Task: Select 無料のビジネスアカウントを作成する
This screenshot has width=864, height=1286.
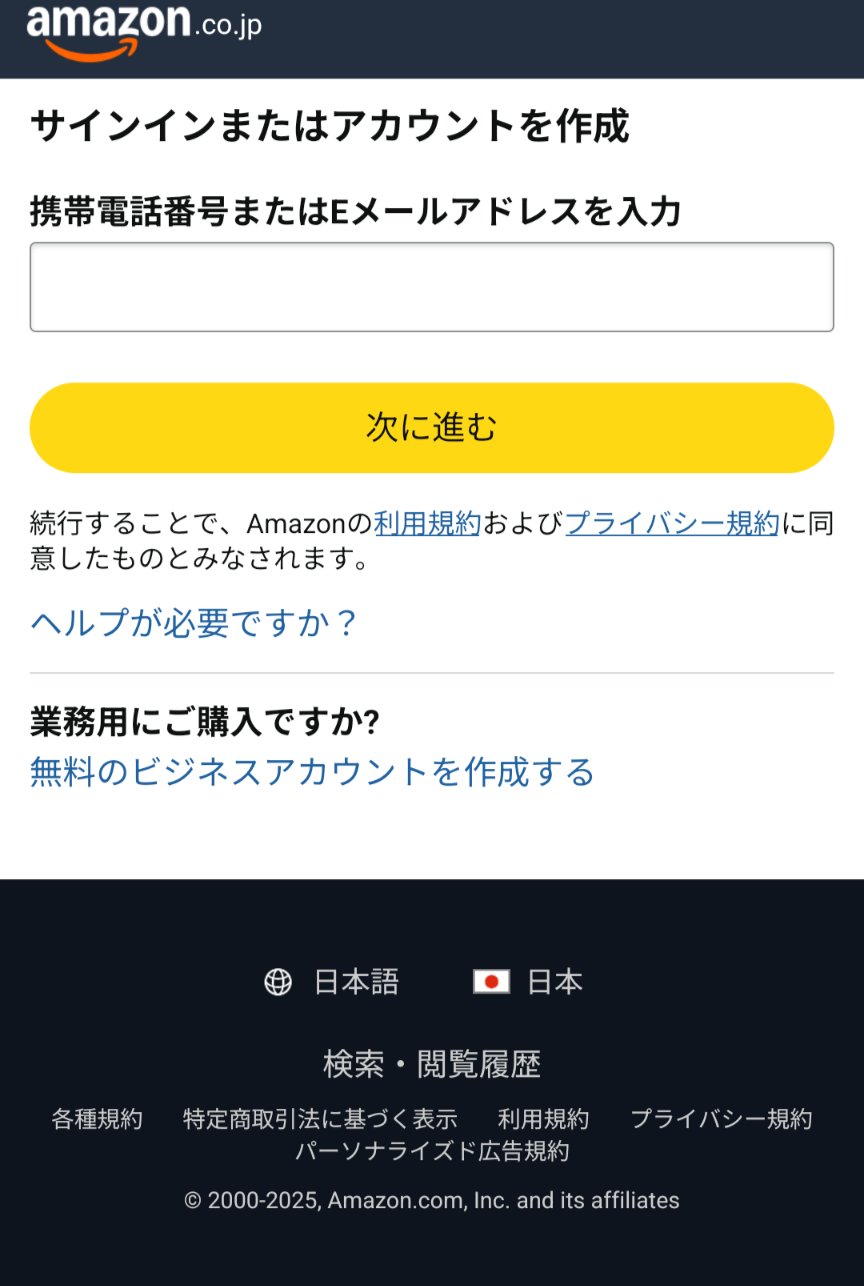Action: (x=310, y=773)
